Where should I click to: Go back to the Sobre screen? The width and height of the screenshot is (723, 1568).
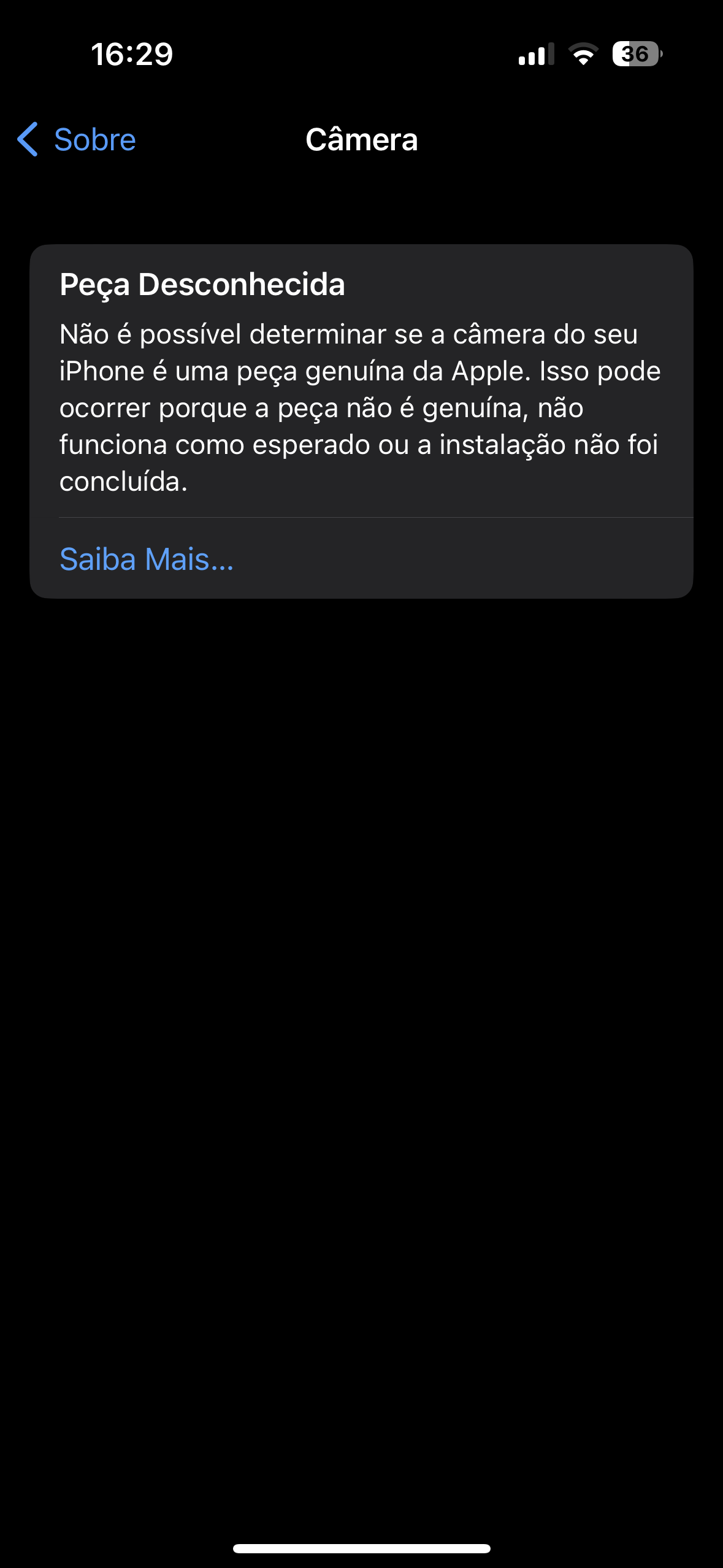point(77,139)
